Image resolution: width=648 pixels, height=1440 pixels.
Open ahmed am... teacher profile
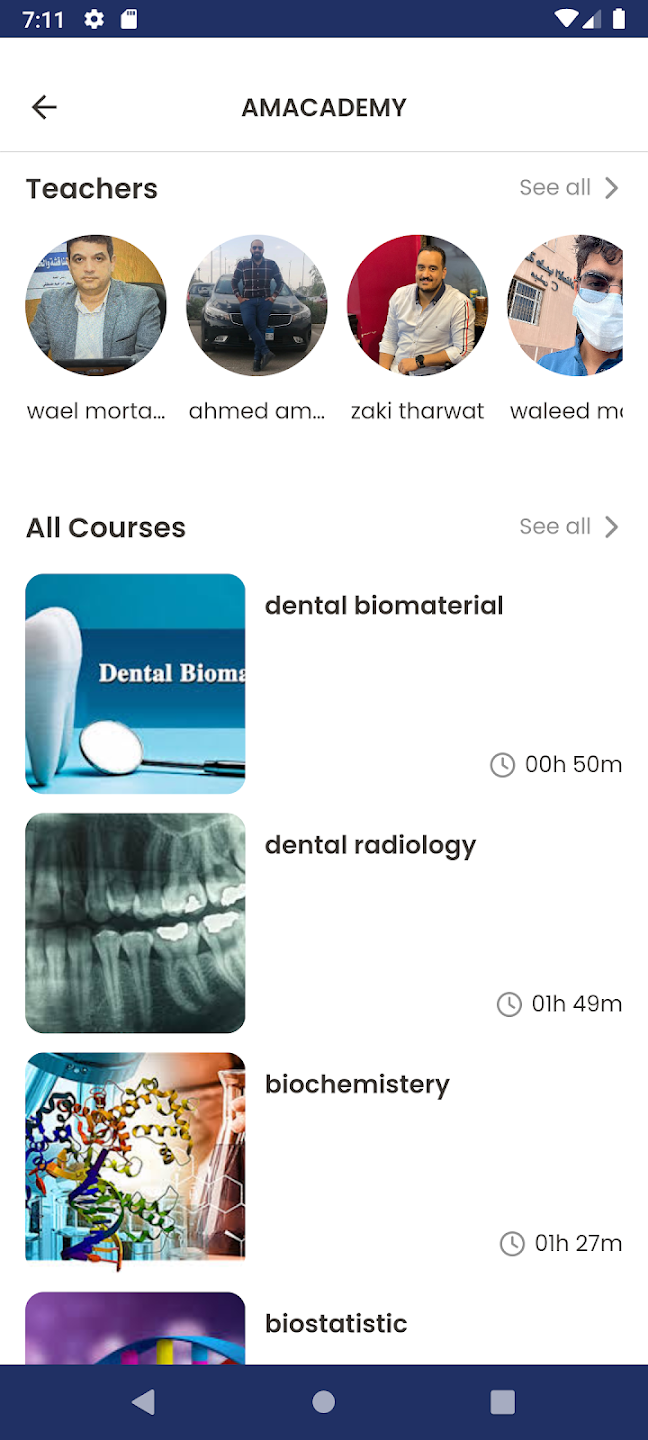click(x=257, y=305)
